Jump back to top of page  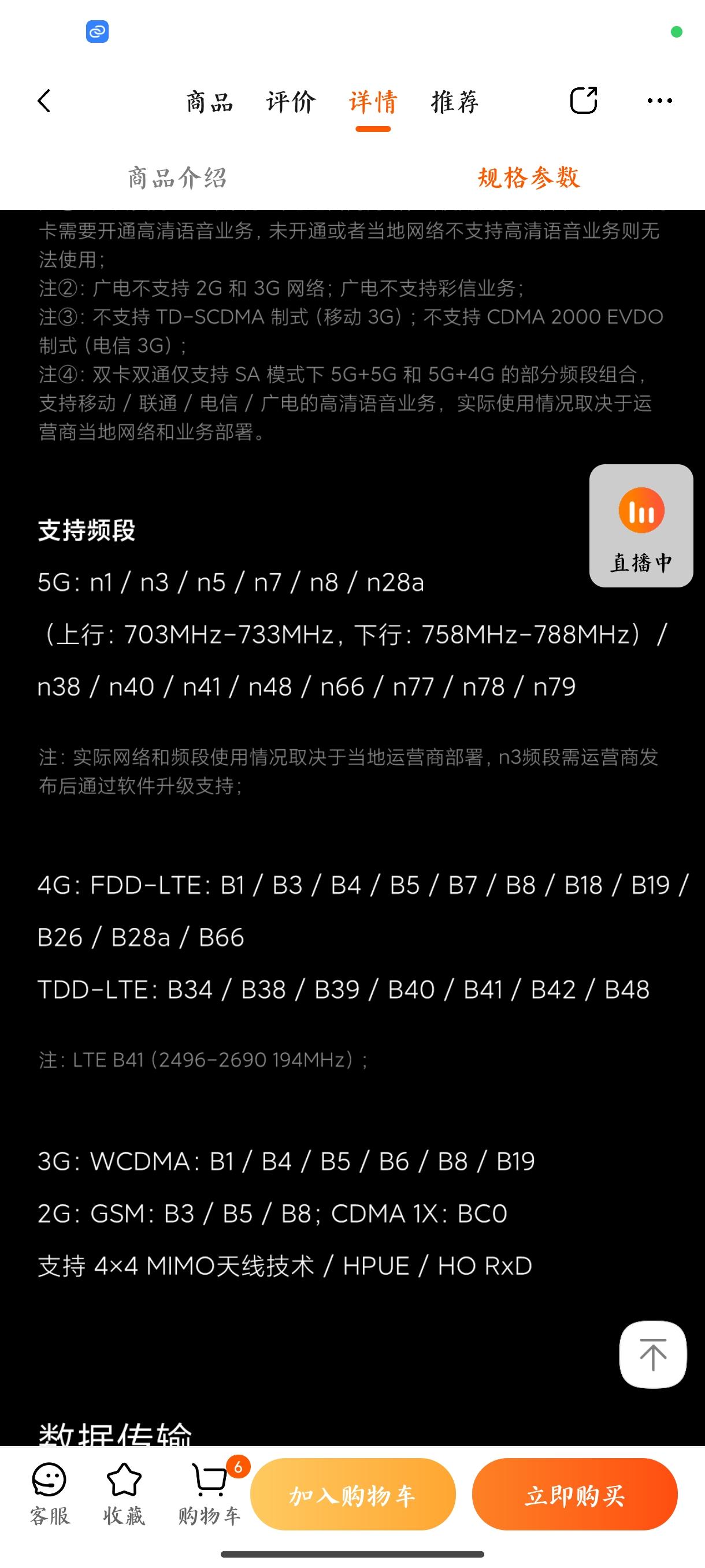(x=652, y=1354)
